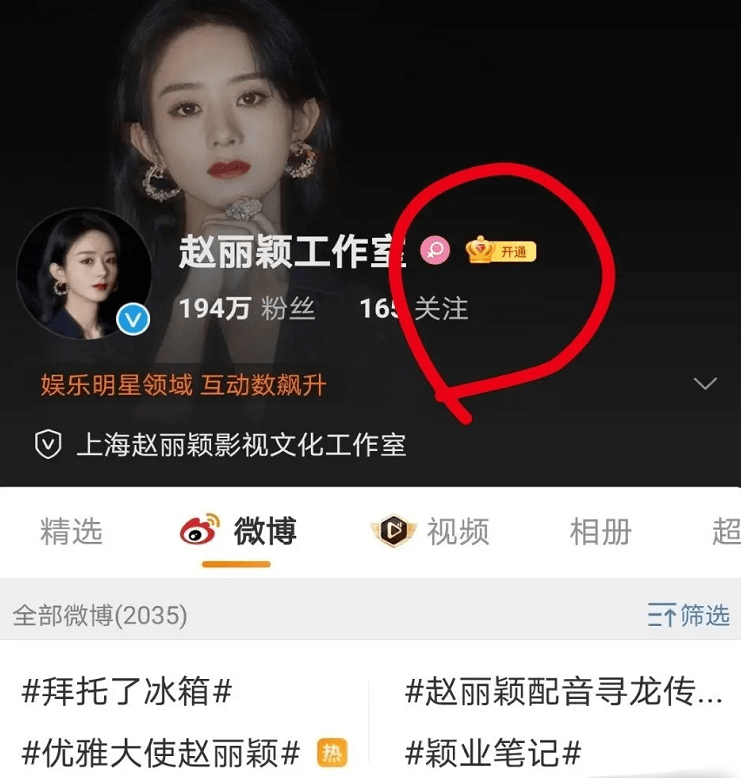The width and height of the screenshot is (741, 778).
Task: Switch to the 微博 tab
Action: (238, 532)
